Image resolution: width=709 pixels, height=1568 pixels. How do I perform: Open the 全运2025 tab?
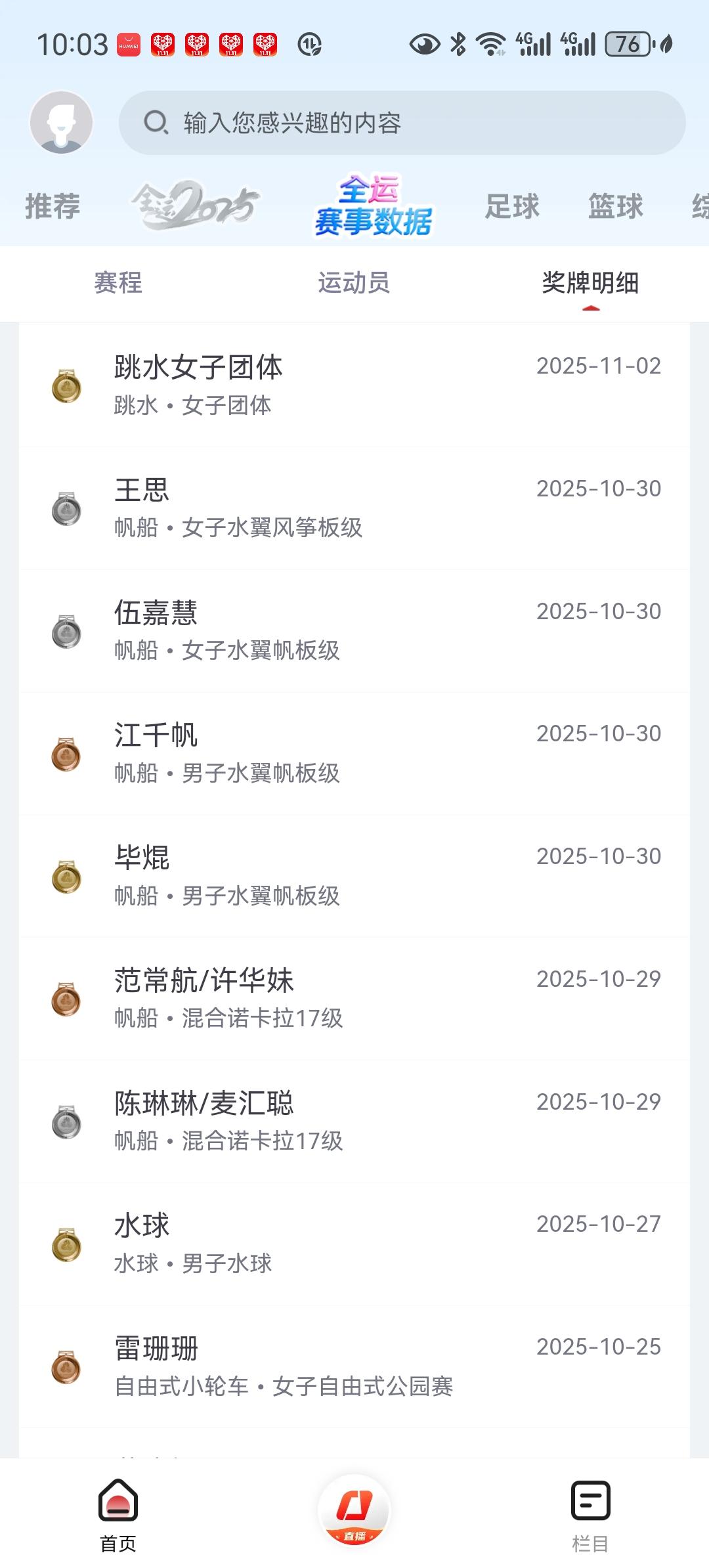[195, 206]
